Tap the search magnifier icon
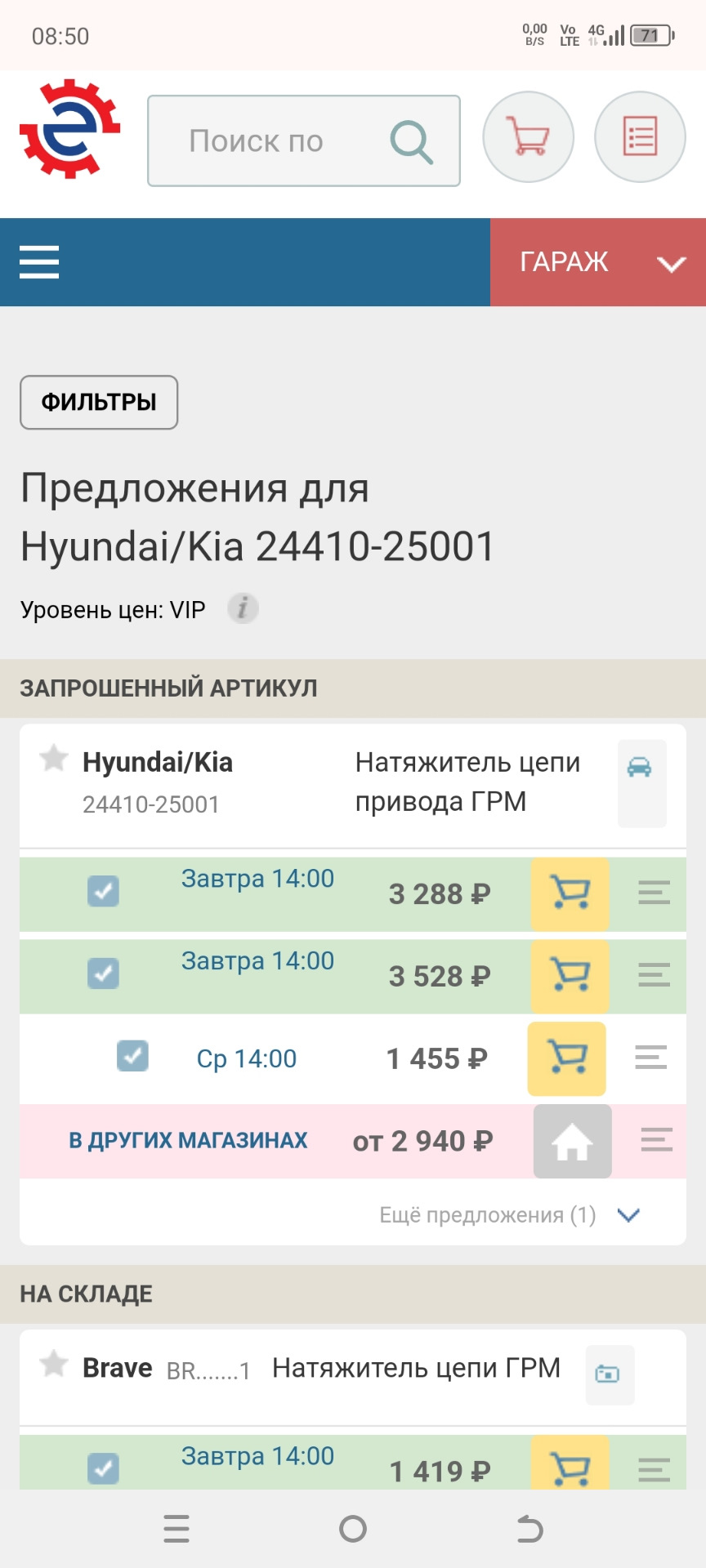The image size is (706, 1568). [x=413, y=140]
